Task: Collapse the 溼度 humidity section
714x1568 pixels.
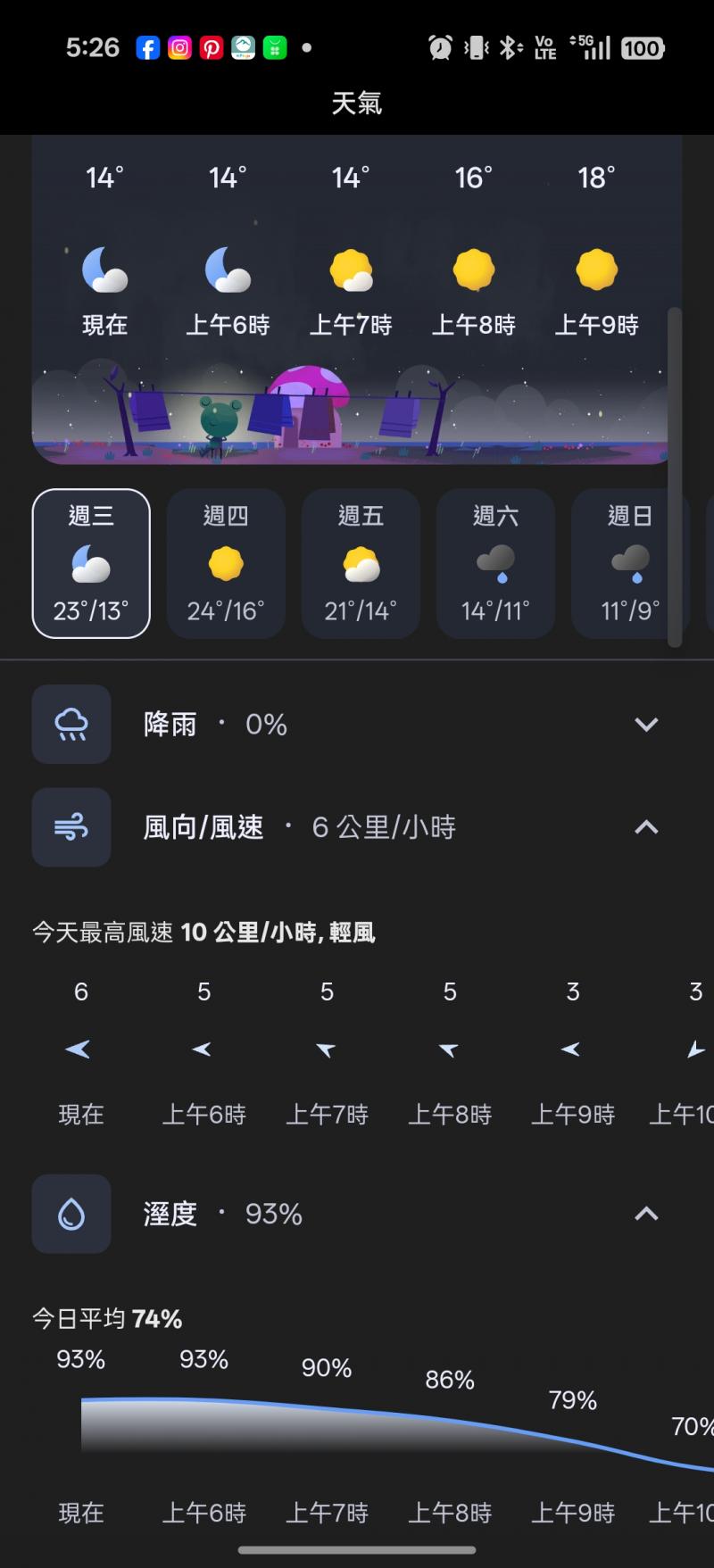Action: [645, 1214]
